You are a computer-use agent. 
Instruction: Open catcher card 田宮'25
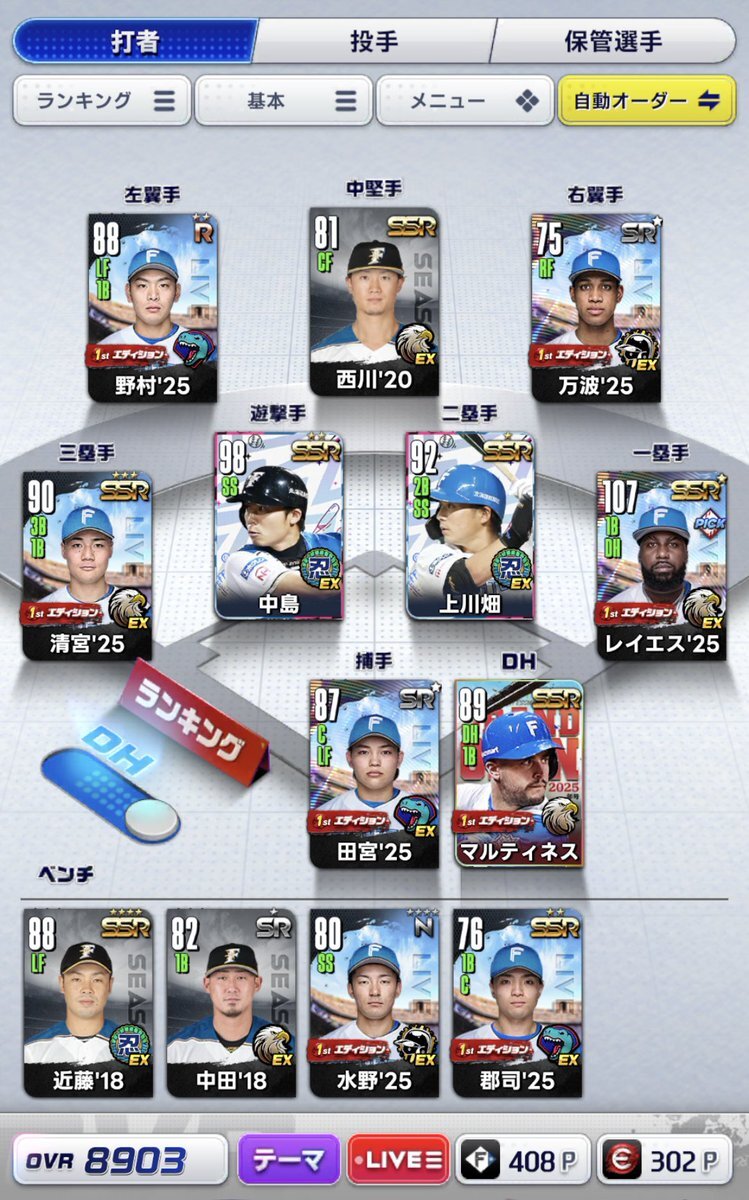(374, 773)
